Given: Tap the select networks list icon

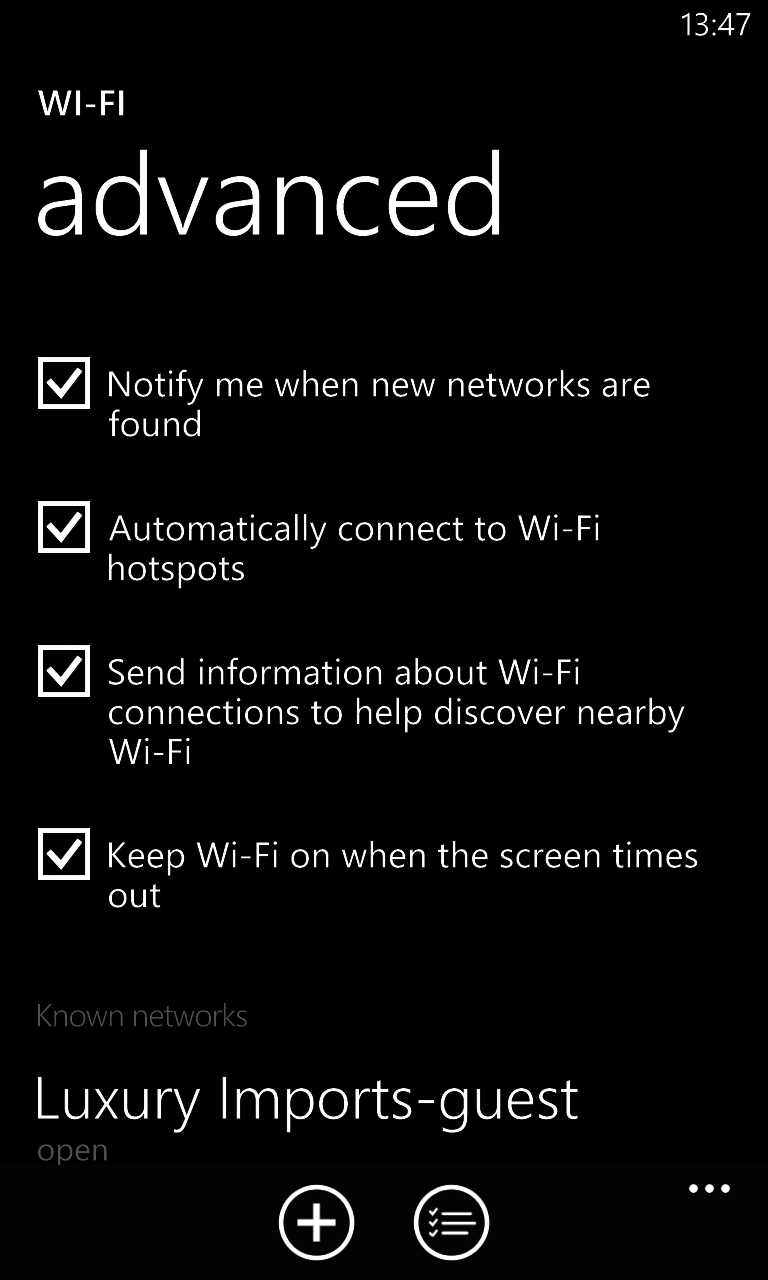Looking at the screenshot, I should [451, 1221].
